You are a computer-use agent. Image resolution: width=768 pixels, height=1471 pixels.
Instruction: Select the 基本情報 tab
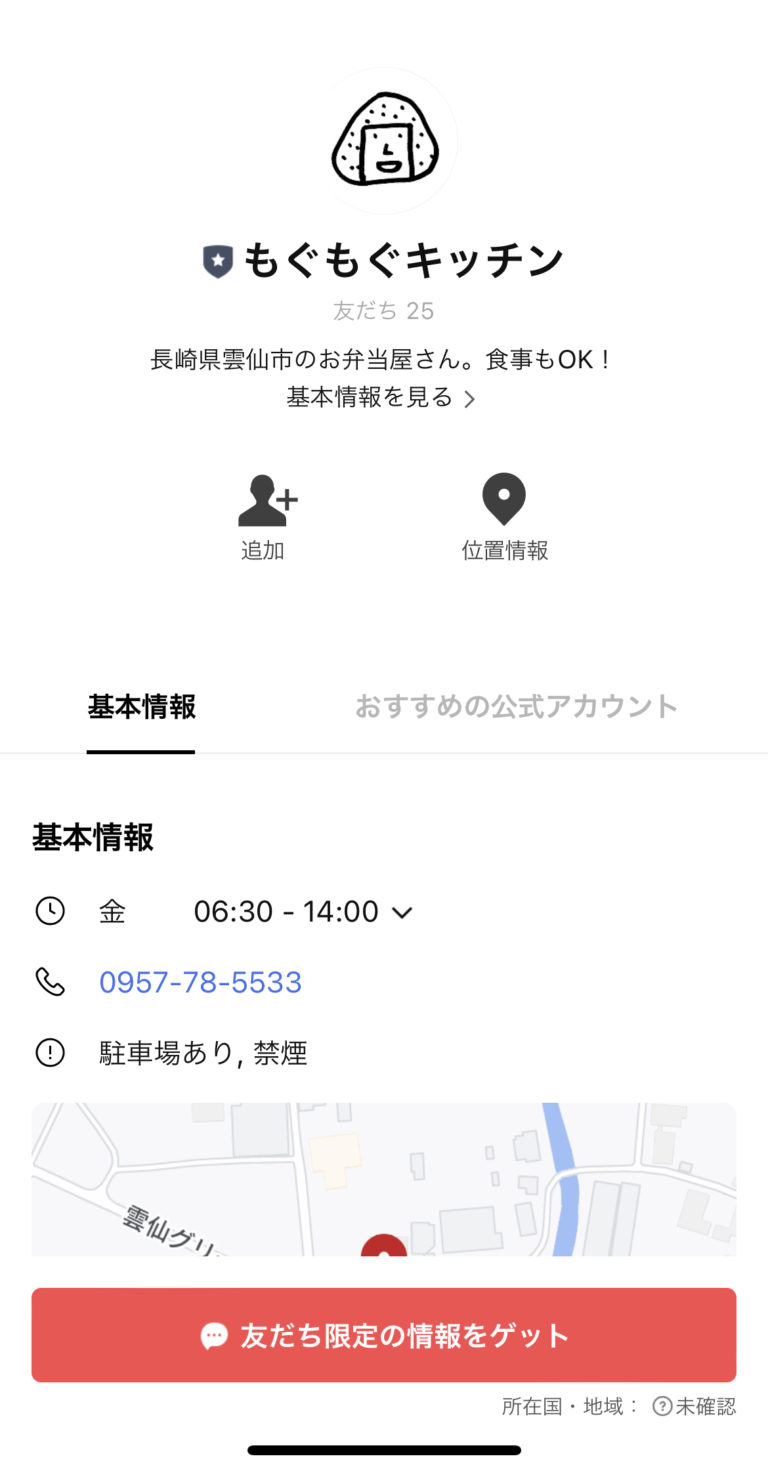pyautogui.click(x=140, y=707)
